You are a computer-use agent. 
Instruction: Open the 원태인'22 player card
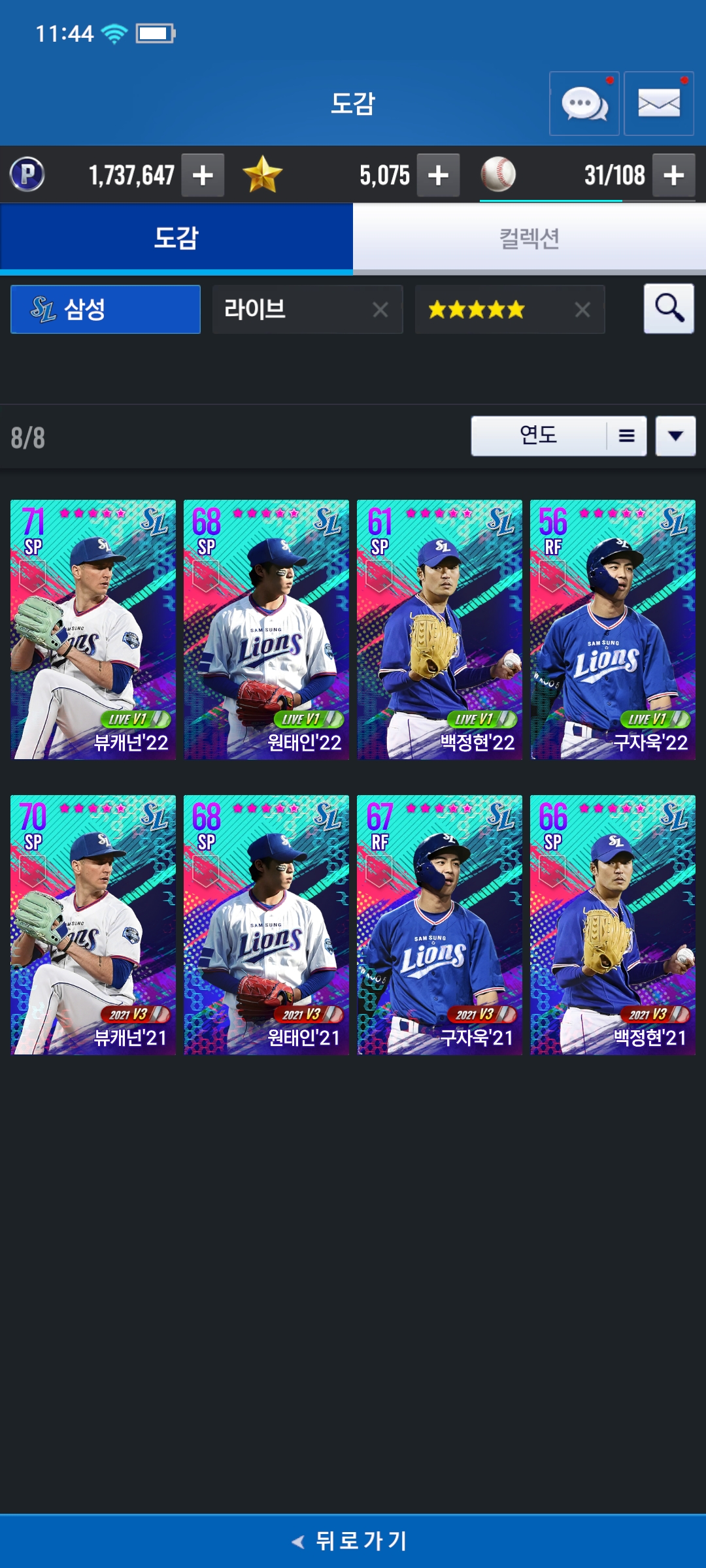(266, 629)
